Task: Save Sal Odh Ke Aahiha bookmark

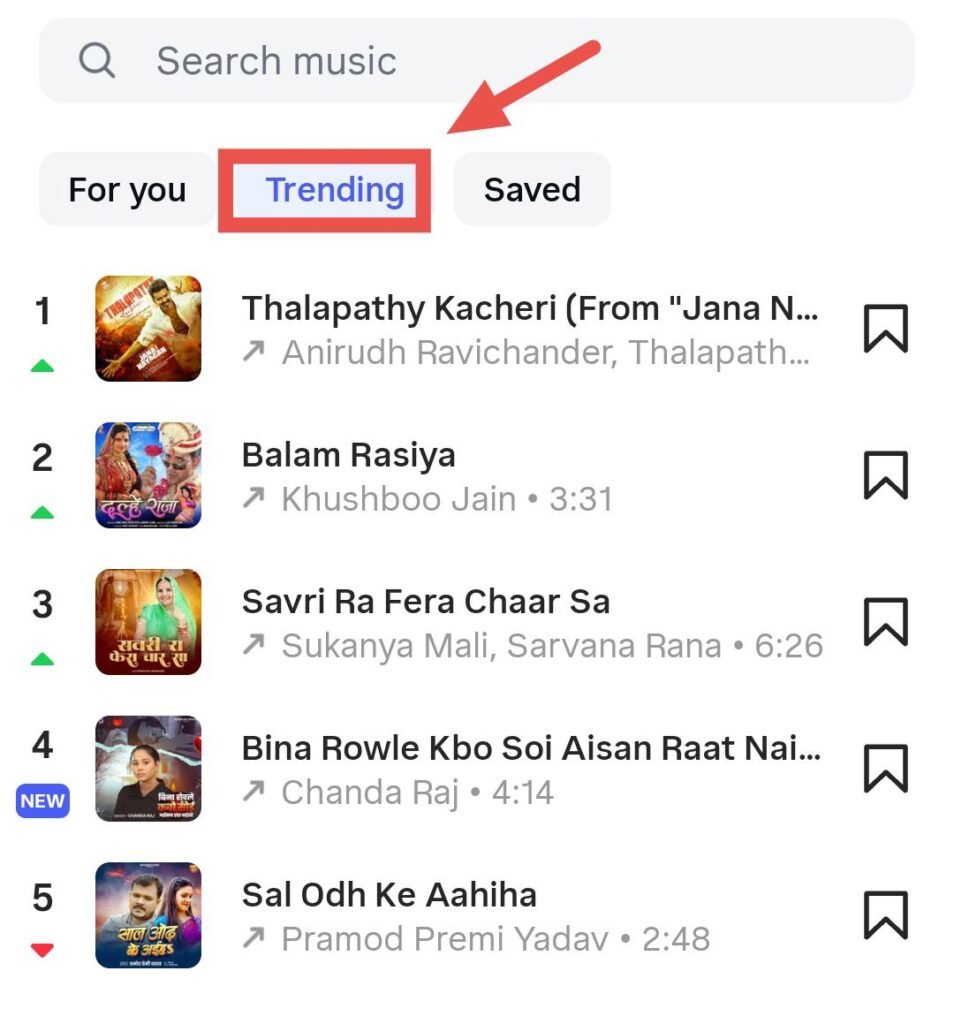Action: (x=885, y=915)
